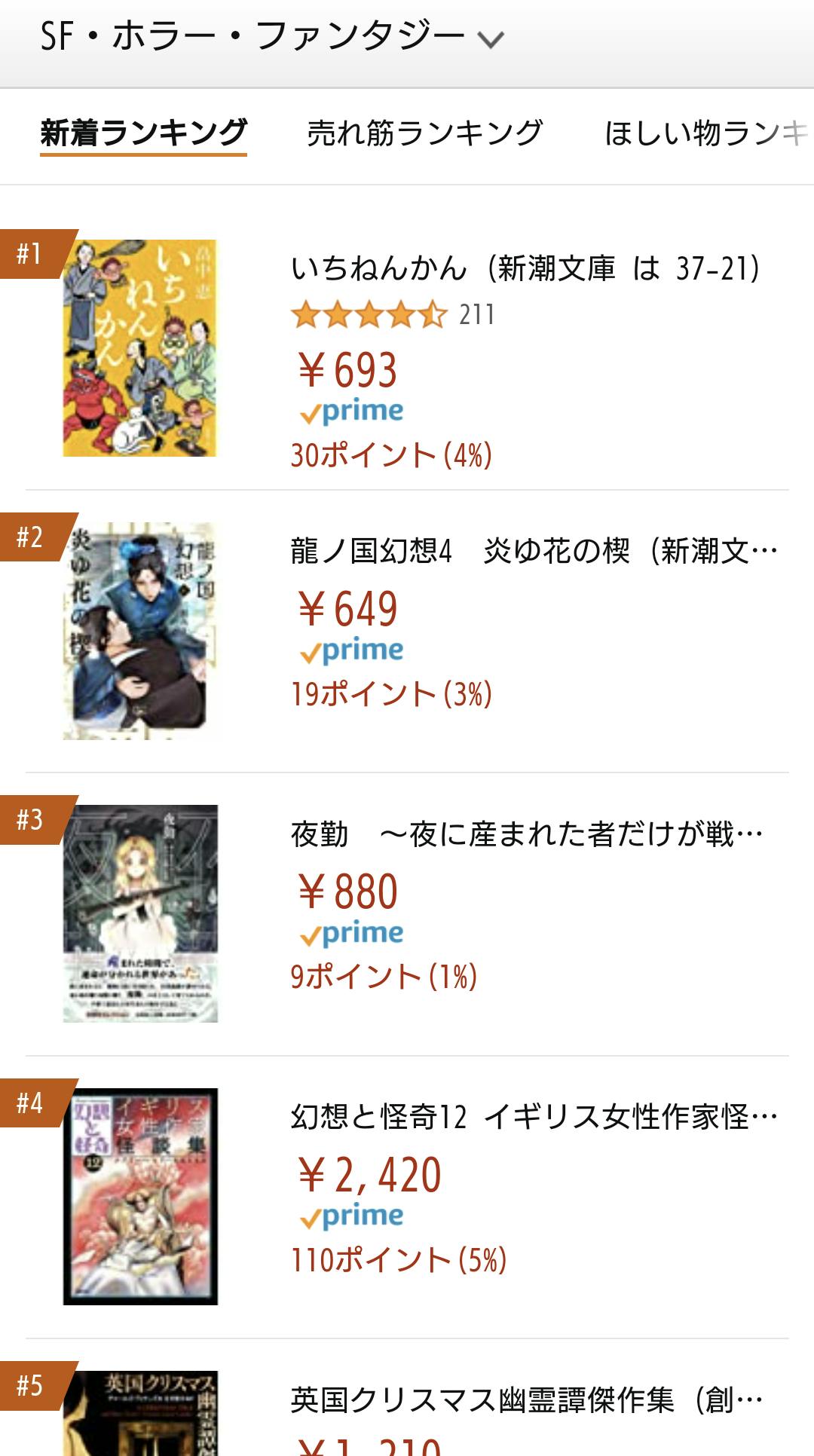This screenshot has height=1456, width=814.
Task: Open 英国クリスマス幽霊譚傑作集 title
Action: (x=526, y=1400)
